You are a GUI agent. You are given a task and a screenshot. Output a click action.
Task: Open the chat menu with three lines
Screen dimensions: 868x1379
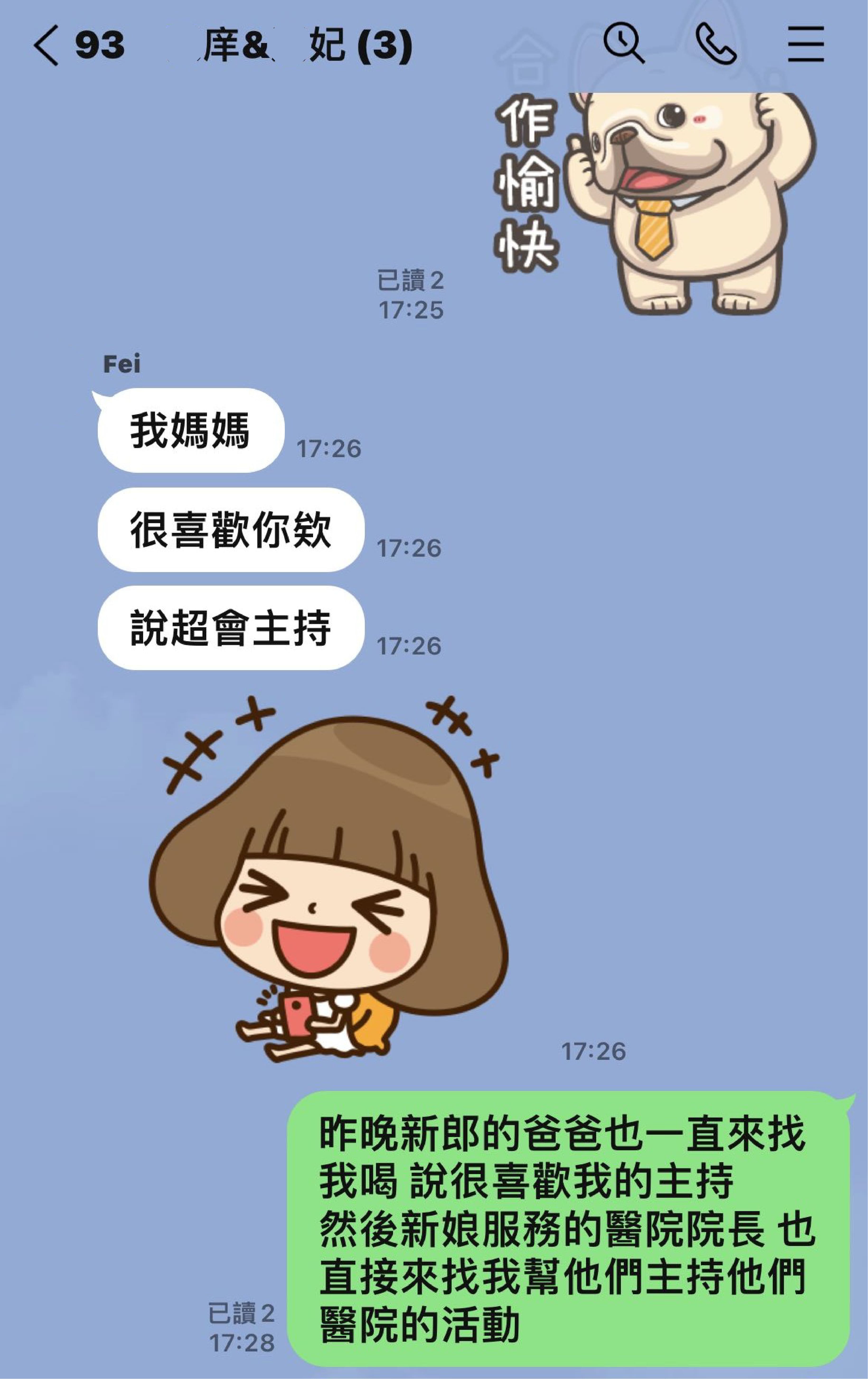click(806, 44)
